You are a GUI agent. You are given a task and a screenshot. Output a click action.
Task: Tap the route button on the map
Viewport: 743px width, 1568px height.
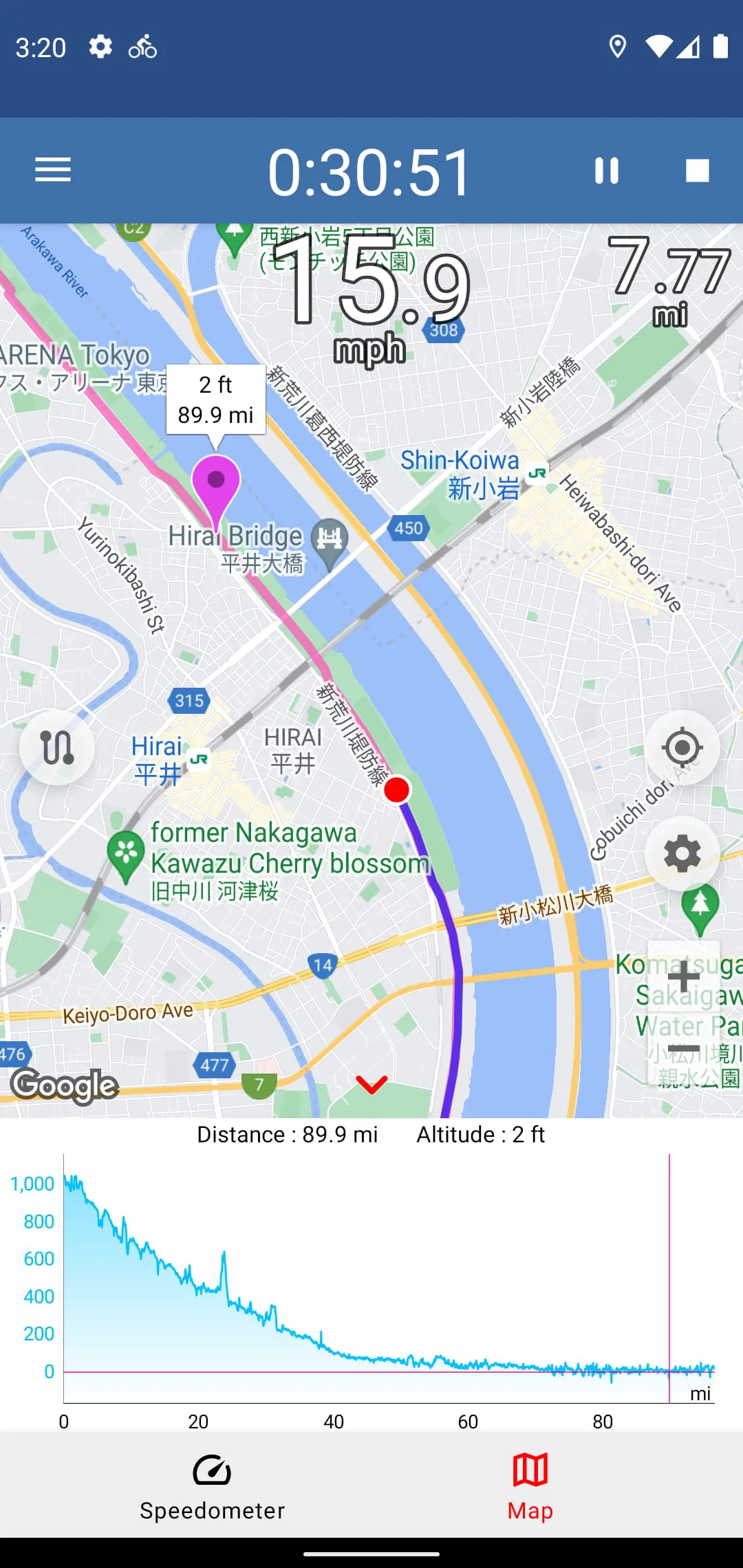(57, 748)
